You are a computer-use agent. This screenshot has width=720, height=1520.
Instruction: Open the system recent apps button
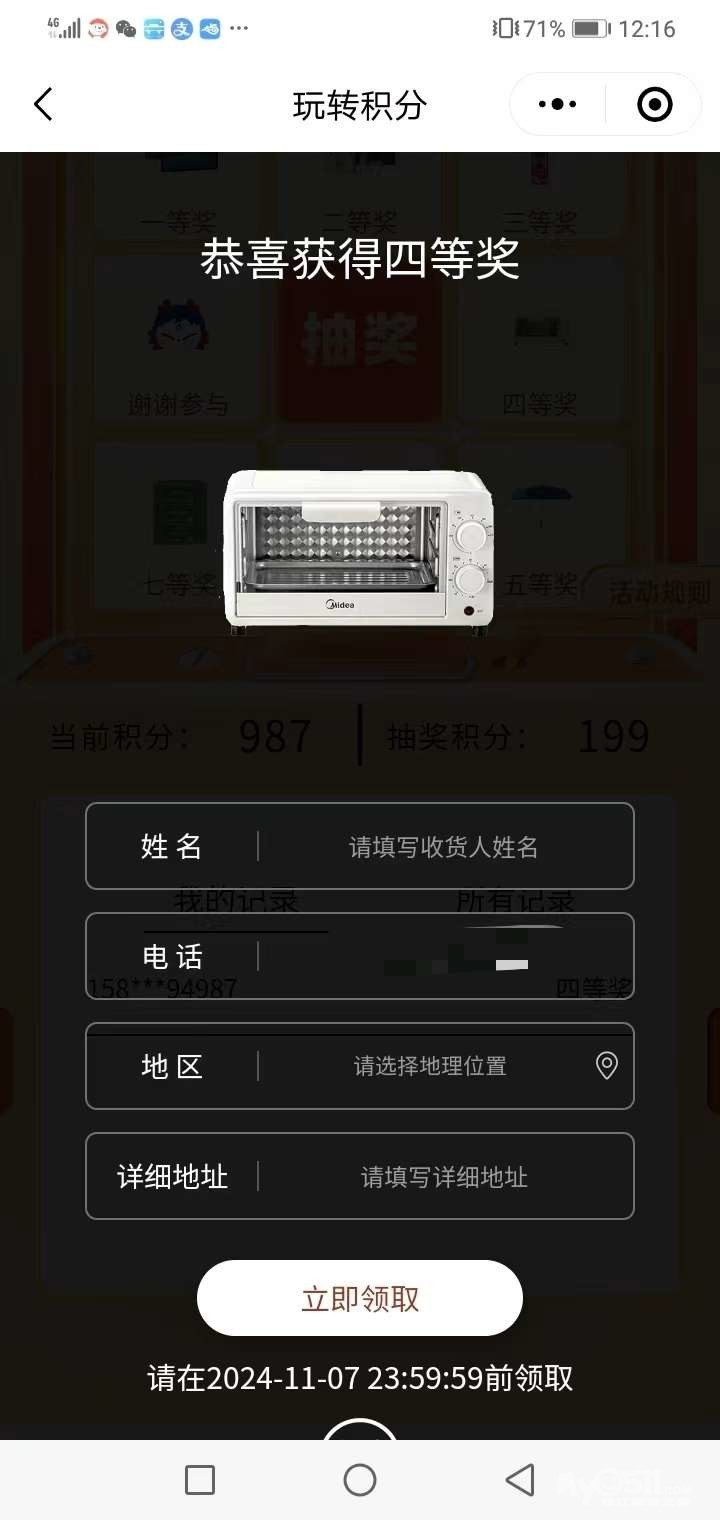coord(200,1480)
